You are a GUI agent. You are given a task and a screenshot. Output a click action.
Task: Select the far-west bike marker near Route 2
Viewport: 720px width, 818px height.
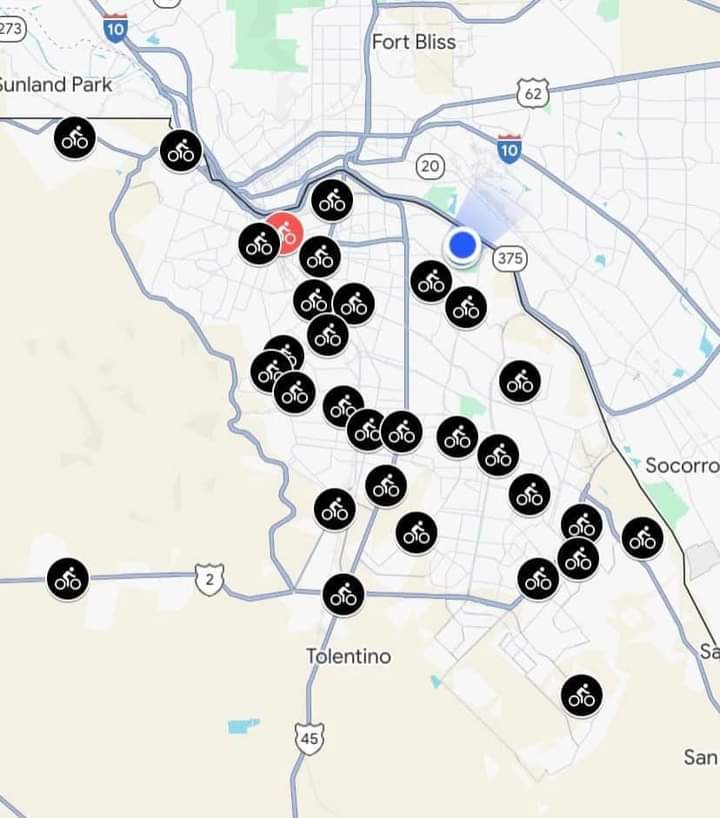(x=68, y=579)
